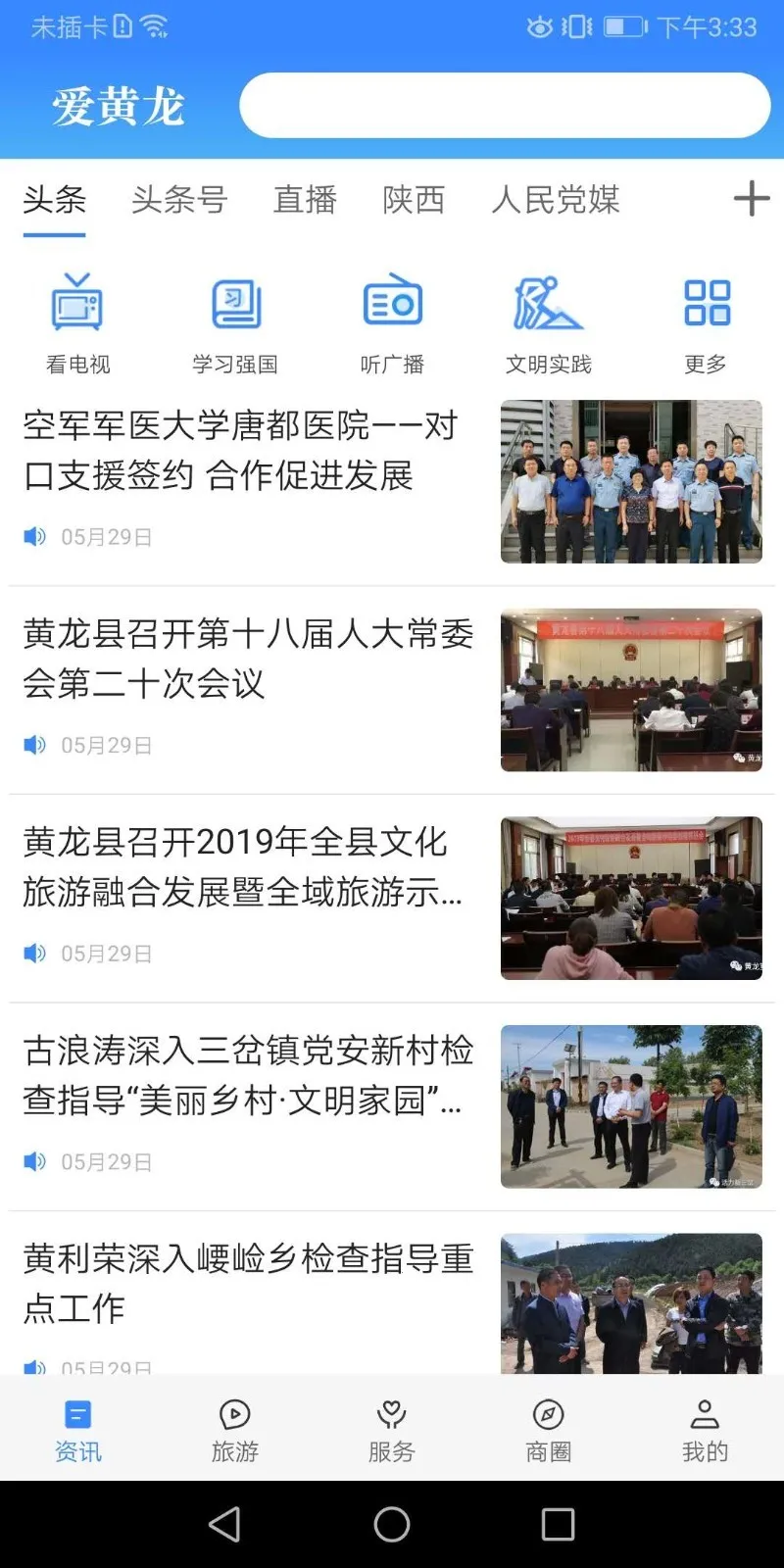Open the 商圈 bottom tab

(549, 1430)
